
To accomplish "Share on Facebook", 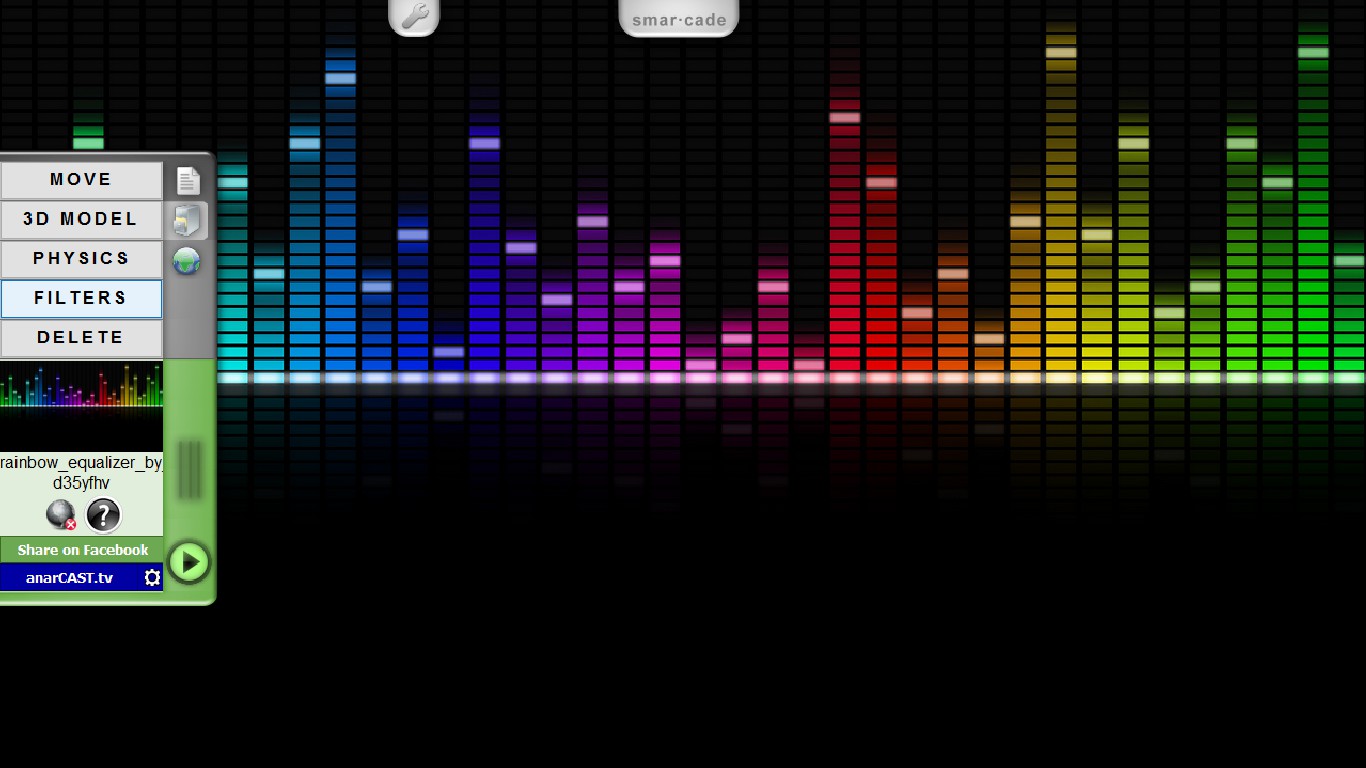I will [82, 550].
